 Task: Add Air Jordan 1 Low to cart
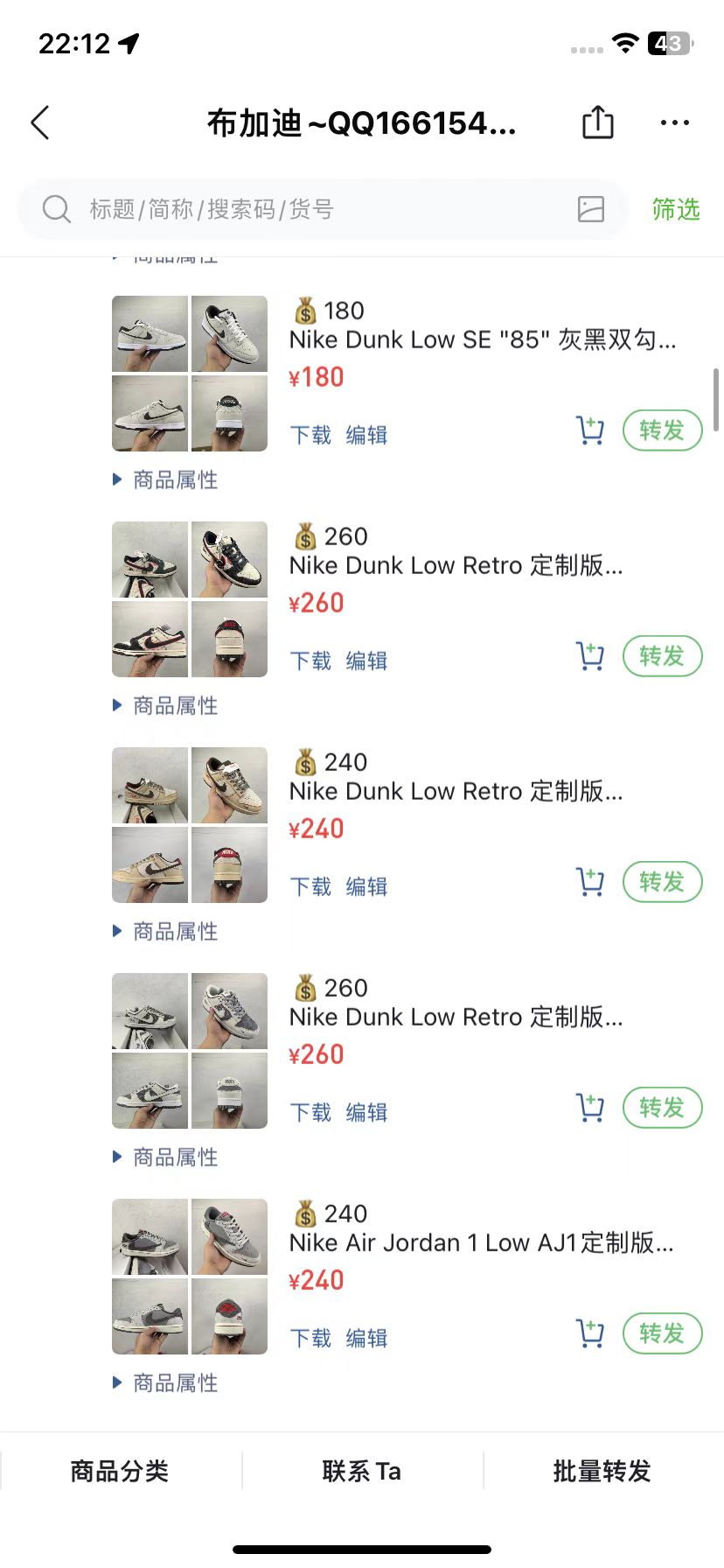pyautogui.click(x=590, y=1333)
